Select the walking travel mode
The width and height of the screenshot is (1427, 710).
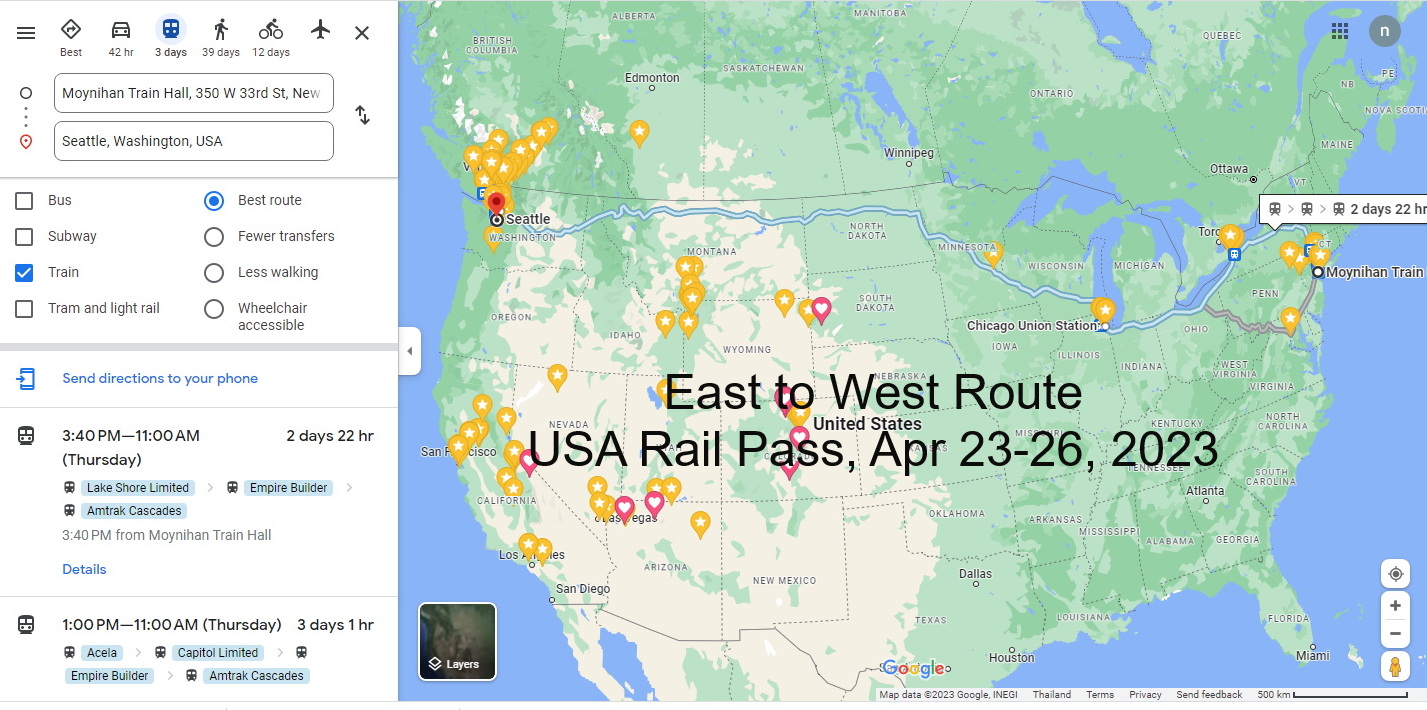tap(220, 37)
